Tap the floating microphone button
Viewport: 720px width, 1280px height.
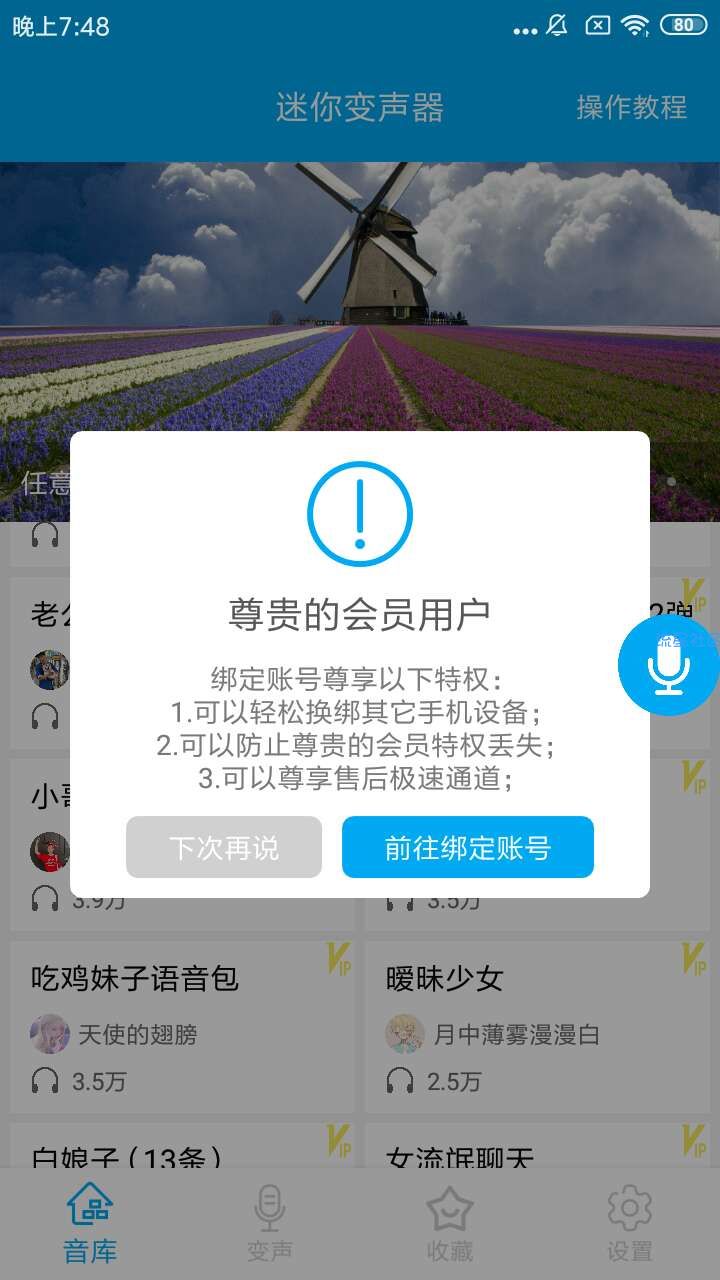(x=668, y=665)
